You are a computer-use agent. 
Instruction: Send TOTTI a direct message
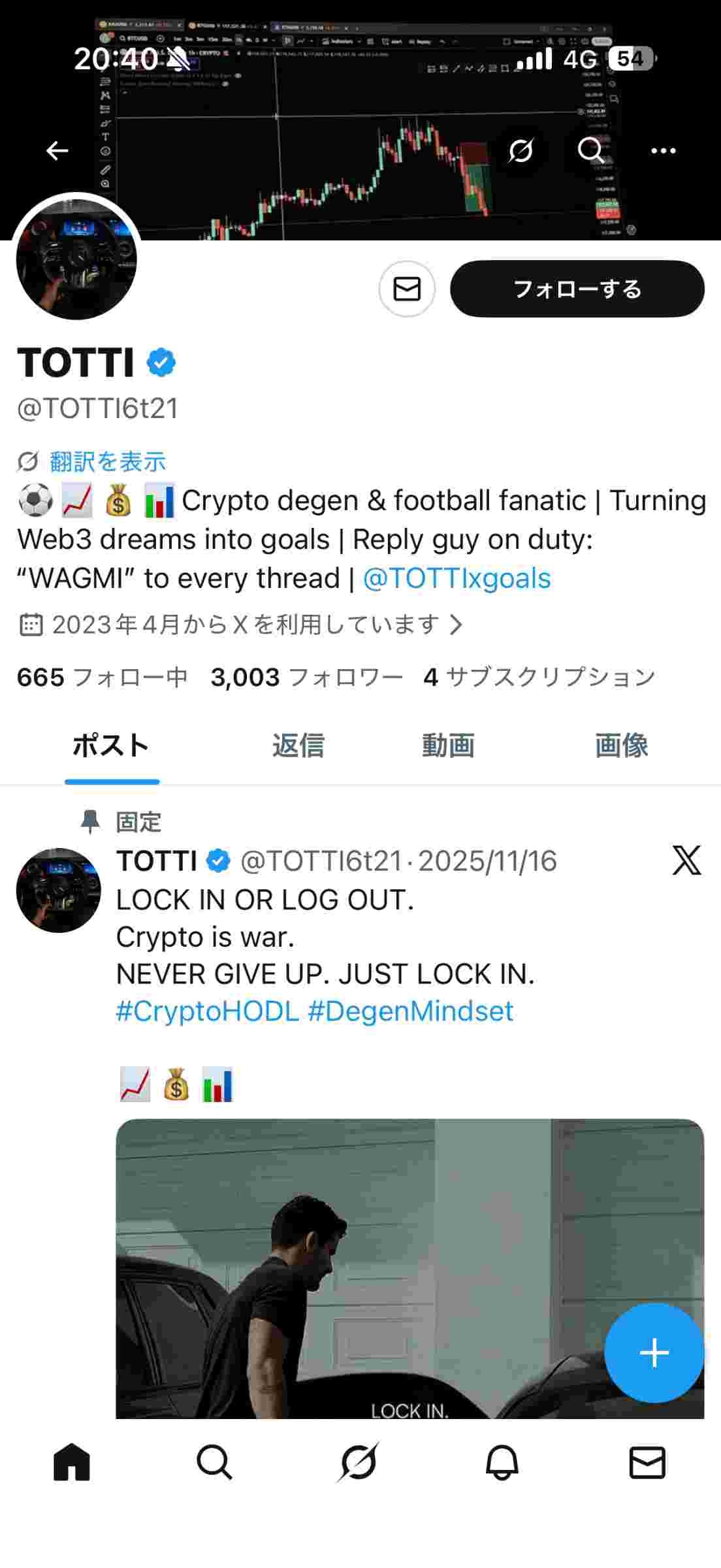coord(407,289)
